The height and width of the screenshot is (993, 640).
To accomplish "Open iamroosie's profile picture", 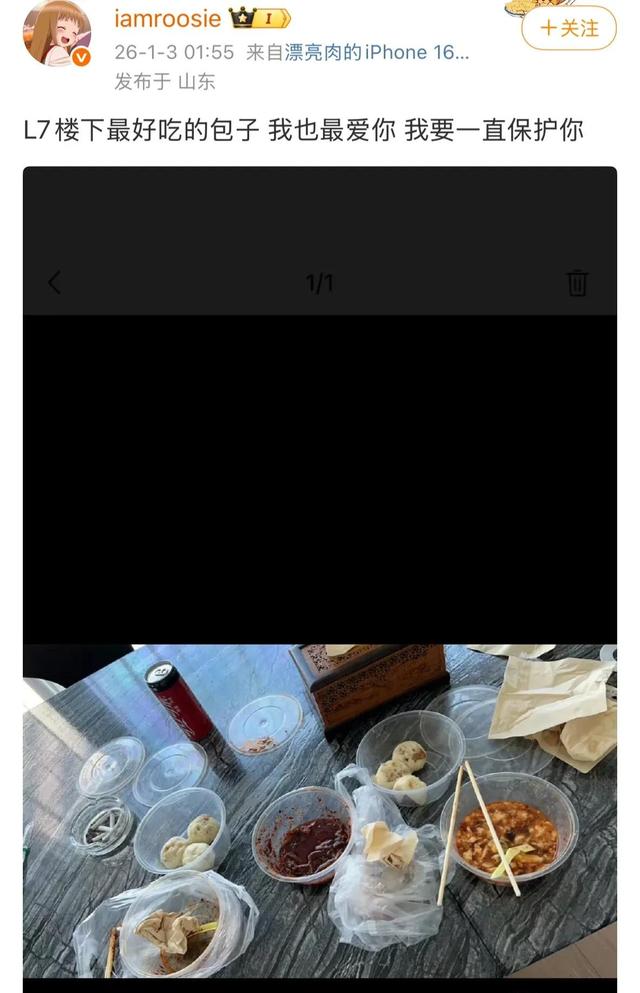I will tap(58, 32).
